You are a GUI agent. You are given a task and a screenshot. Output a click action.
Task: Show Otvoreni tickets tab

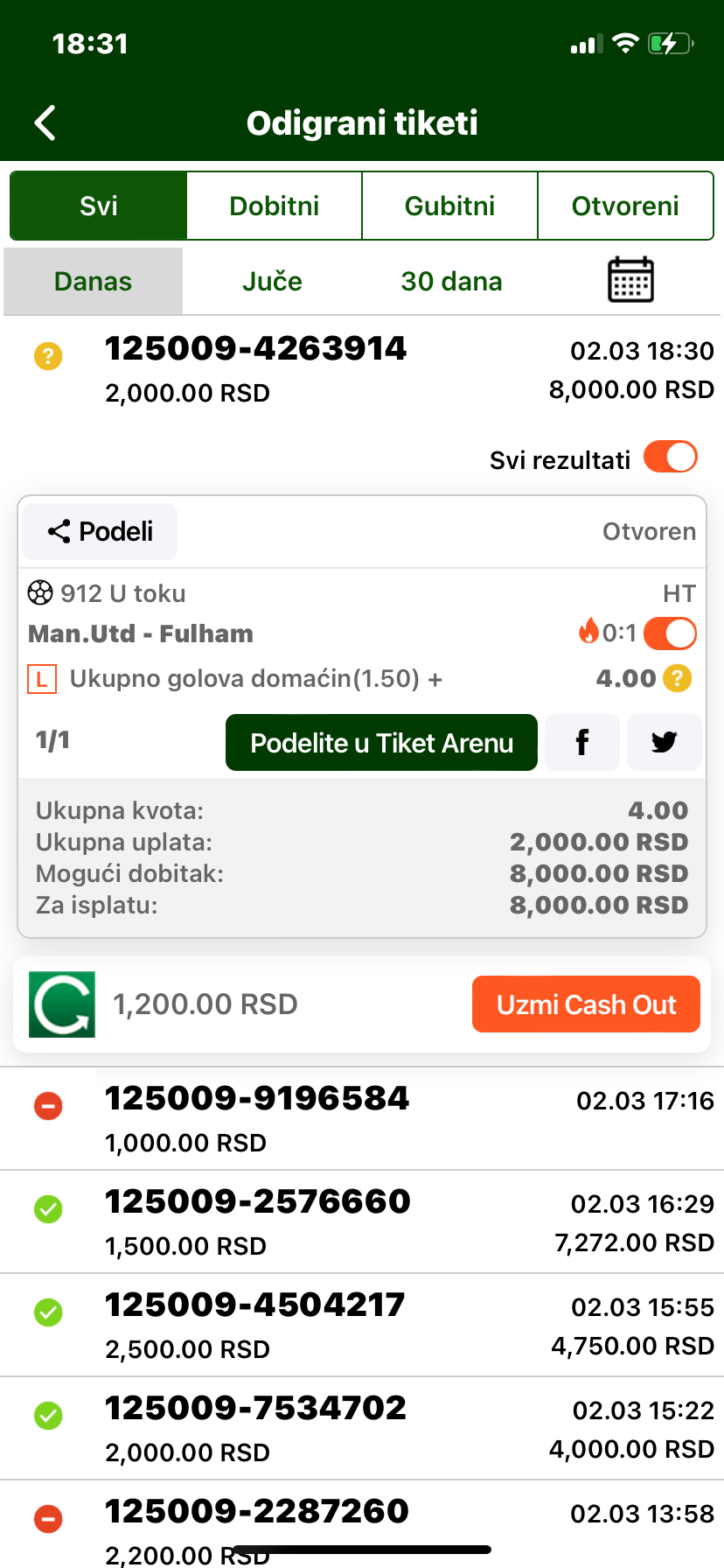[x=625, y=206]
